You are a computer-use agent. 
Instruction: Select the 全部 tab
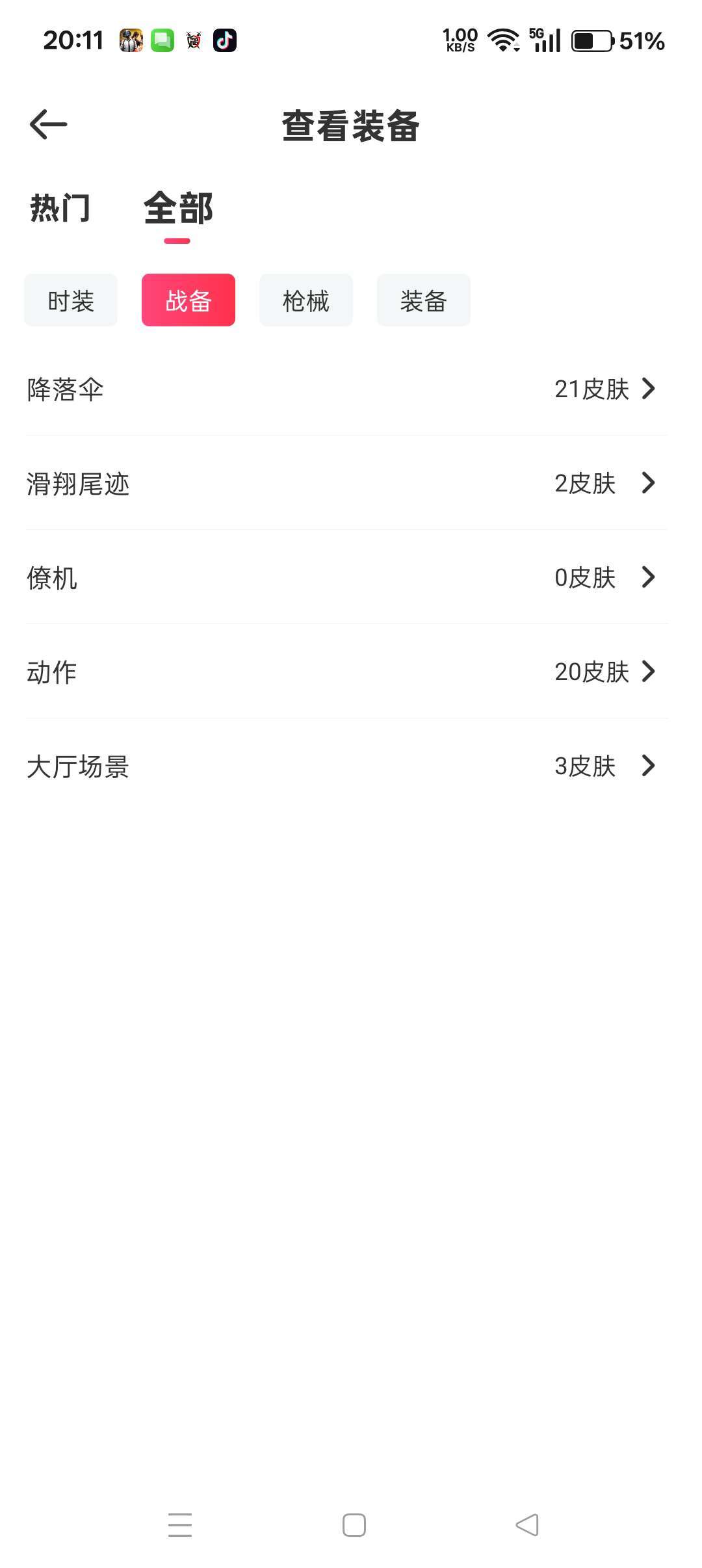click(178, 209)
